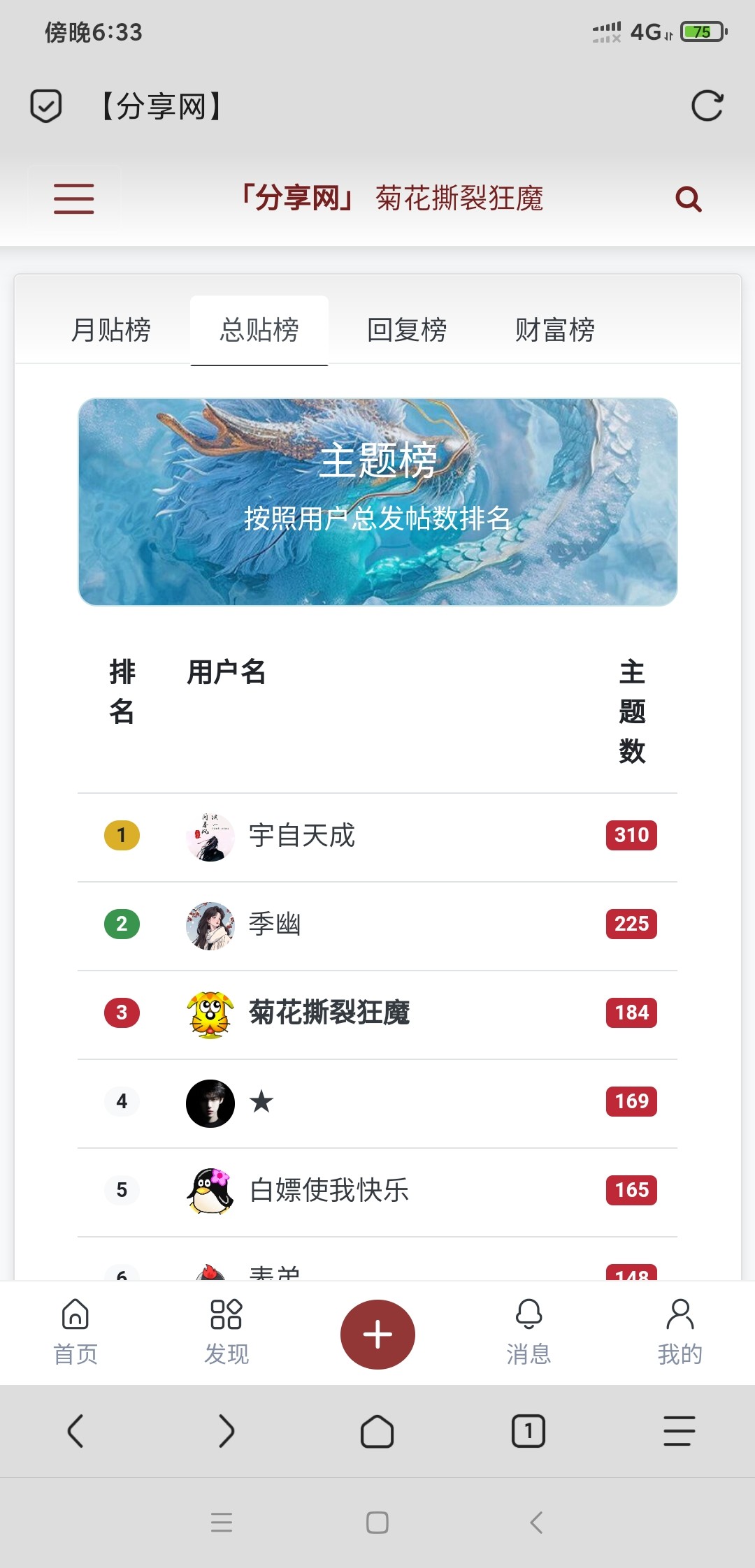Switch to the 发现 discover tab
Screen dimensions: 755x1568
tap(226, 1333)
